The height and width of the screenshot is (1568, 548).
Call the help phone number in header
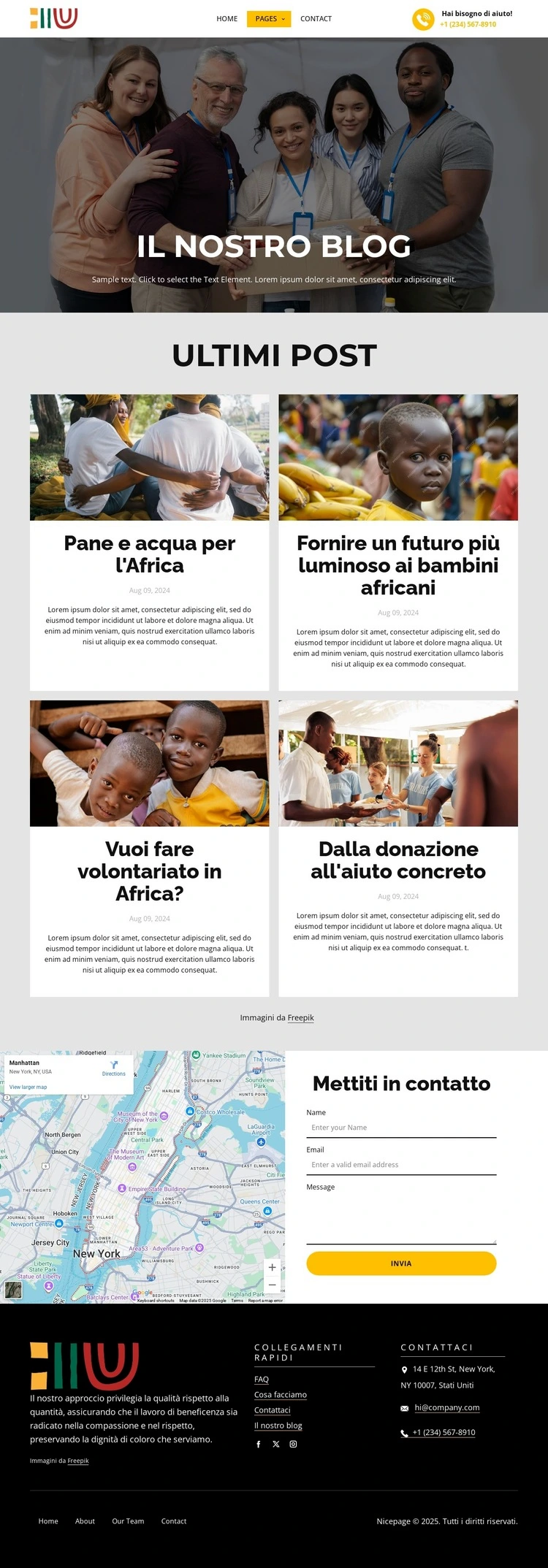click(x=468, y=25)
